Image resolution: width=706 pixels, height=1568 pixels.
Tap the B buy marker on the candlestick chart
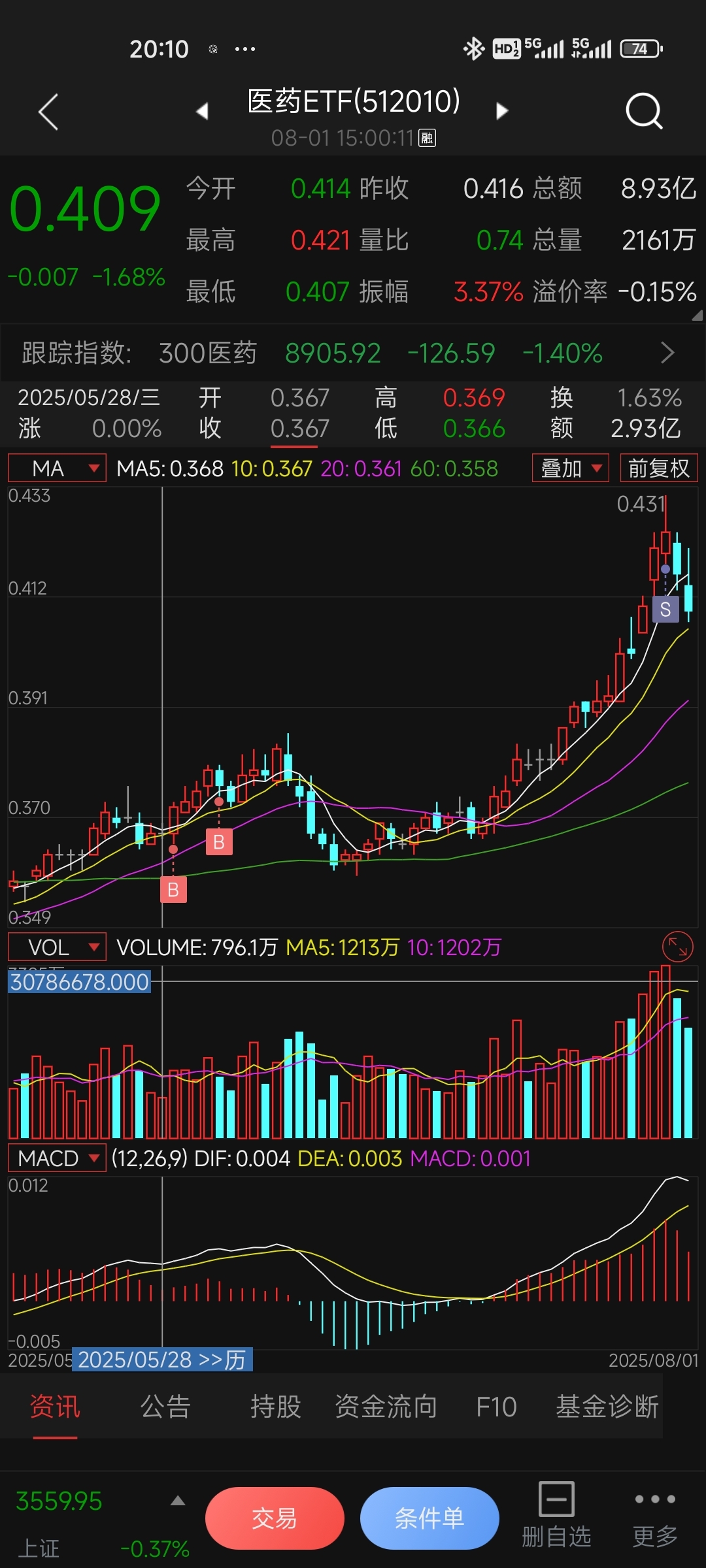(219, 841)
